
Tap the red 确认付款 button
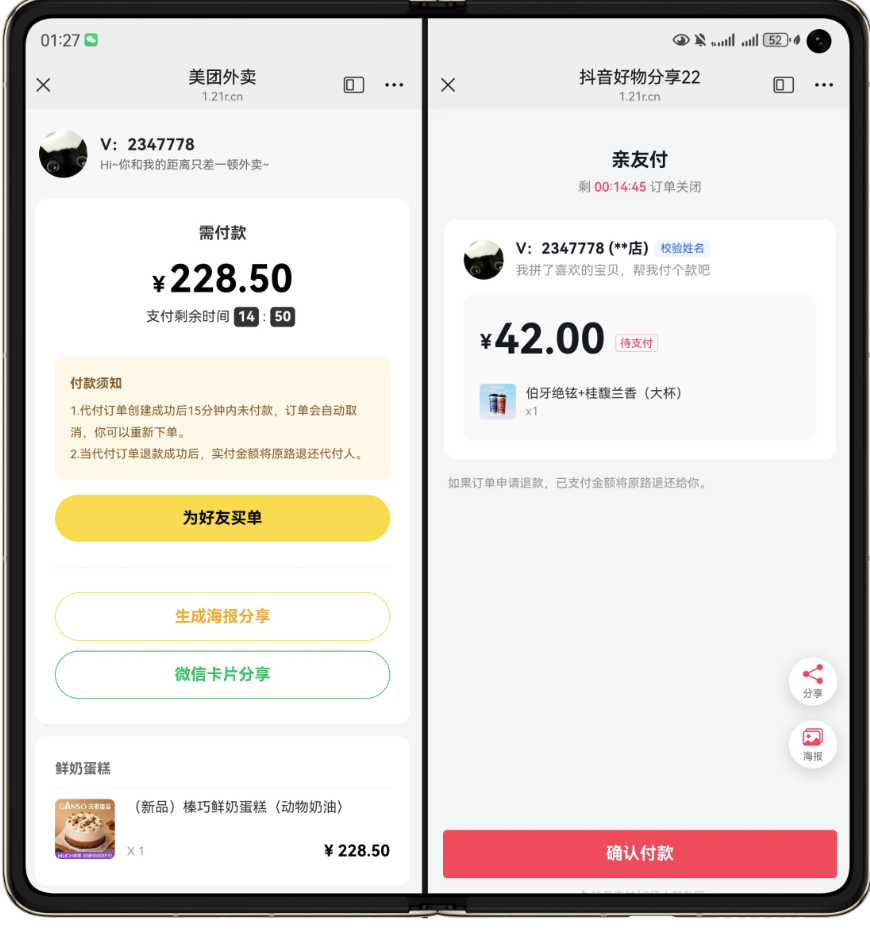pos(638,854)
